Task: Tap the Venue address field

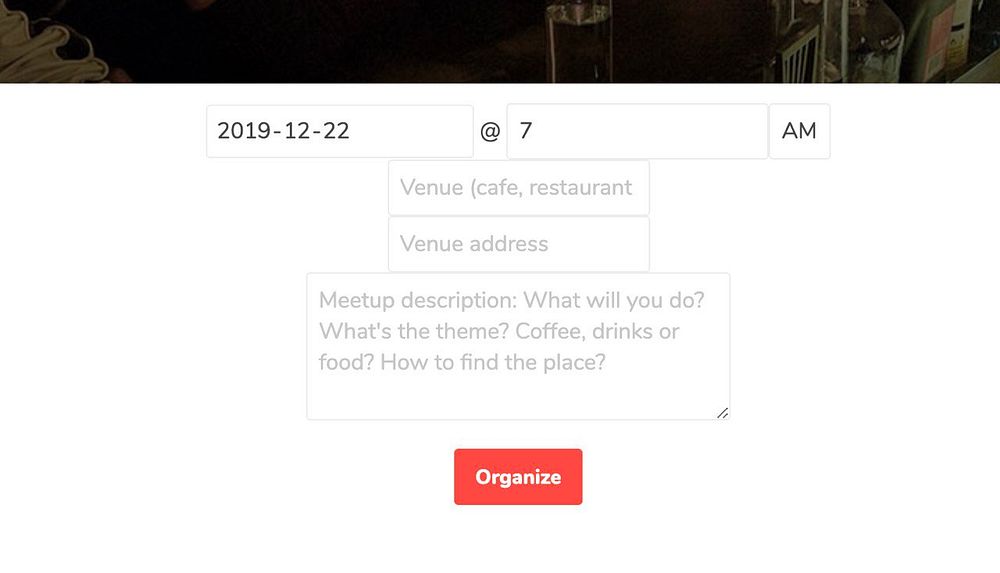Action: tap(518, 244)
